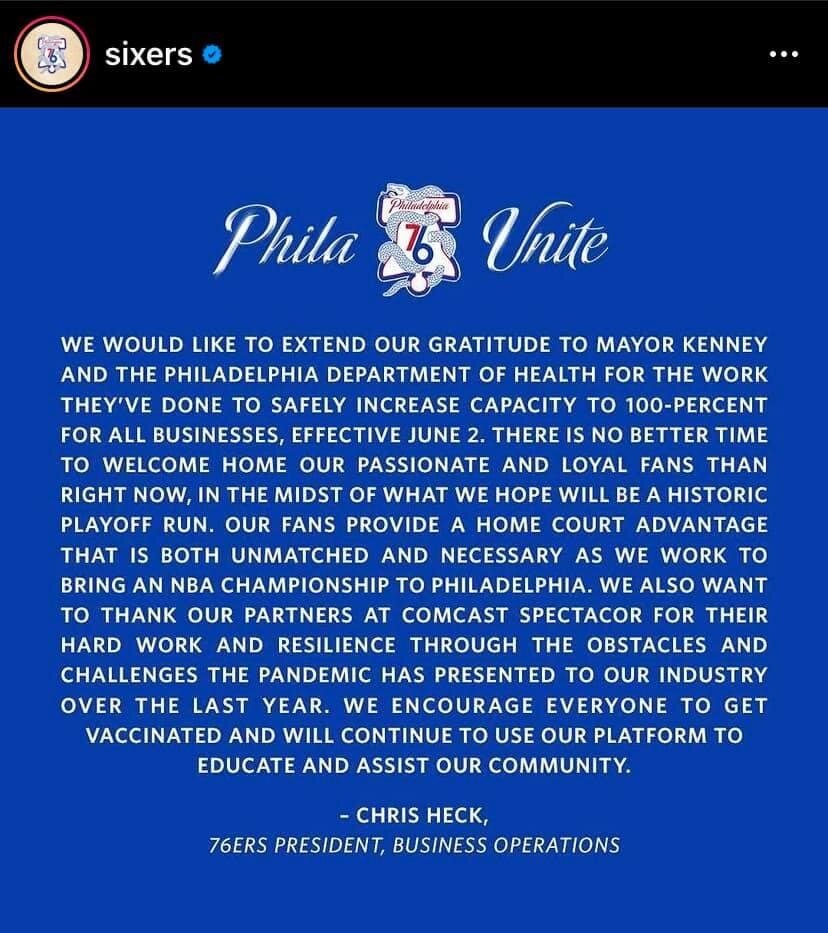Open the post's three-dot options menu
828x933 pixels.
click(783, 54)
